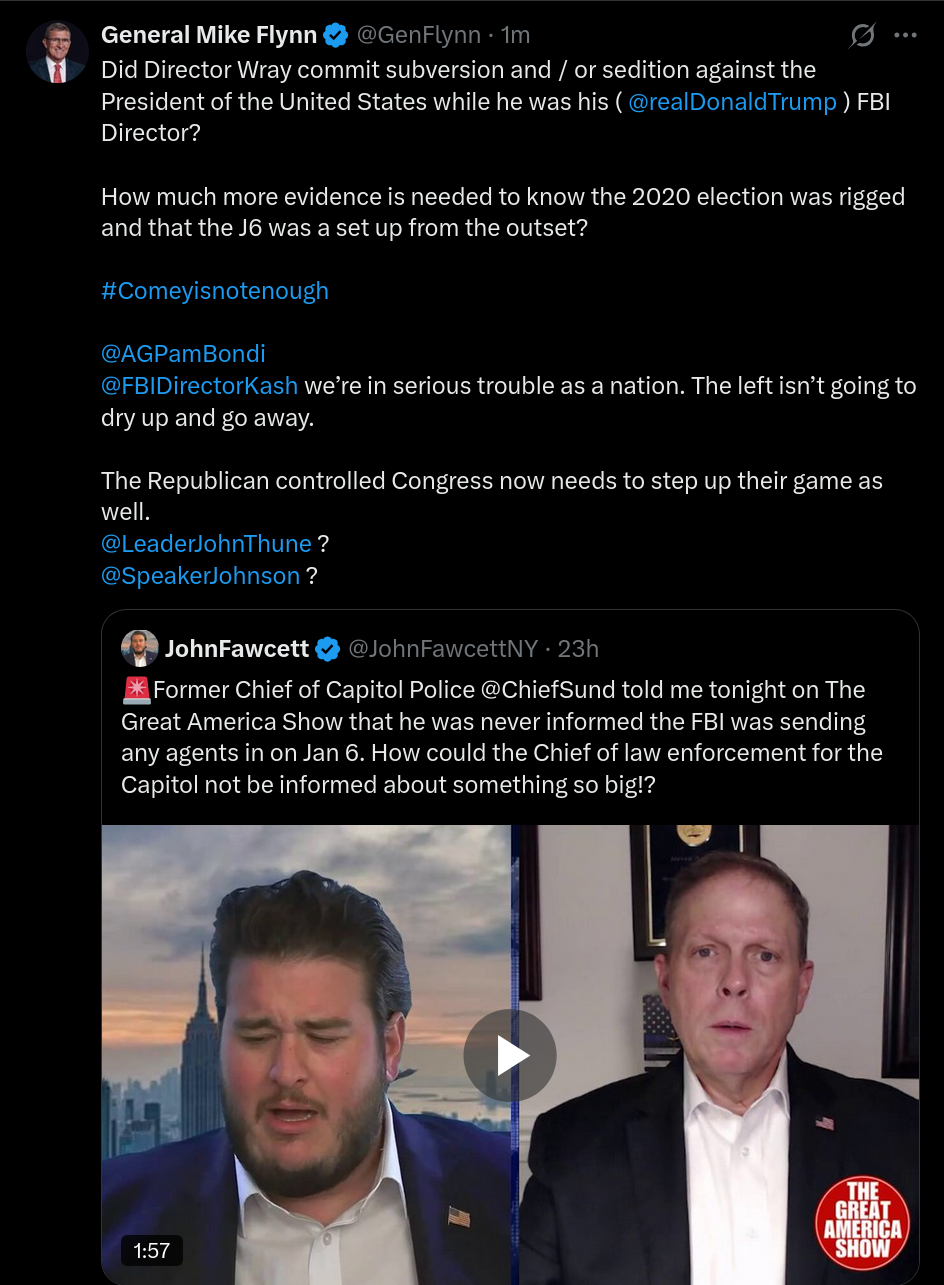Play the Great America Show video
The image size is (944, 1285).
pyautogui.click(x=510, y=1056)
